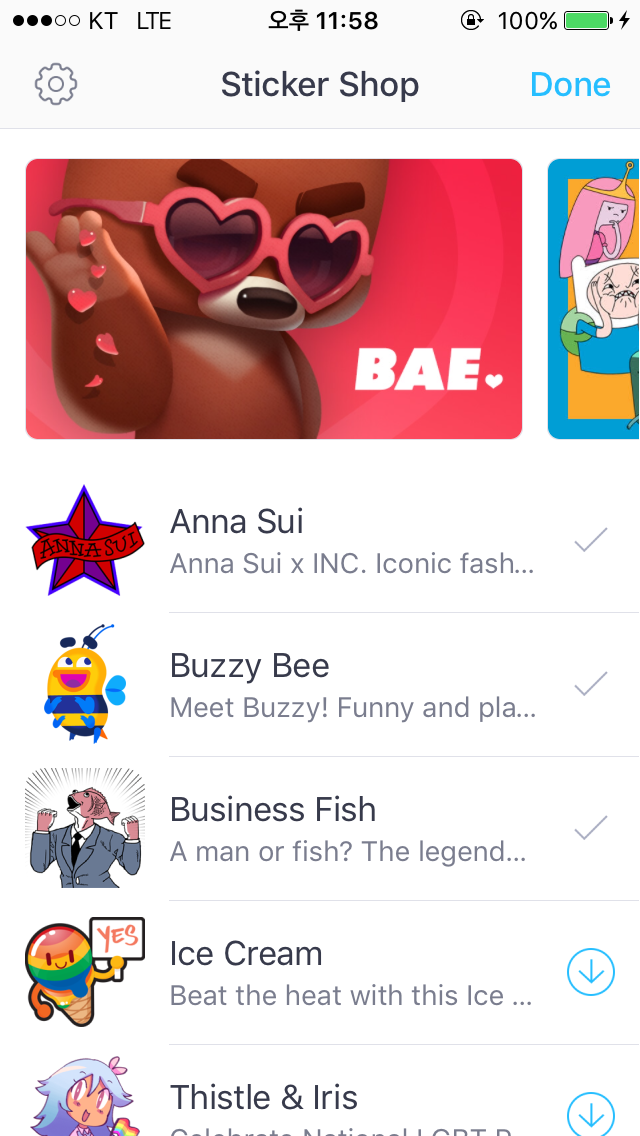Open the Anna Sui sticker pack

320,540
